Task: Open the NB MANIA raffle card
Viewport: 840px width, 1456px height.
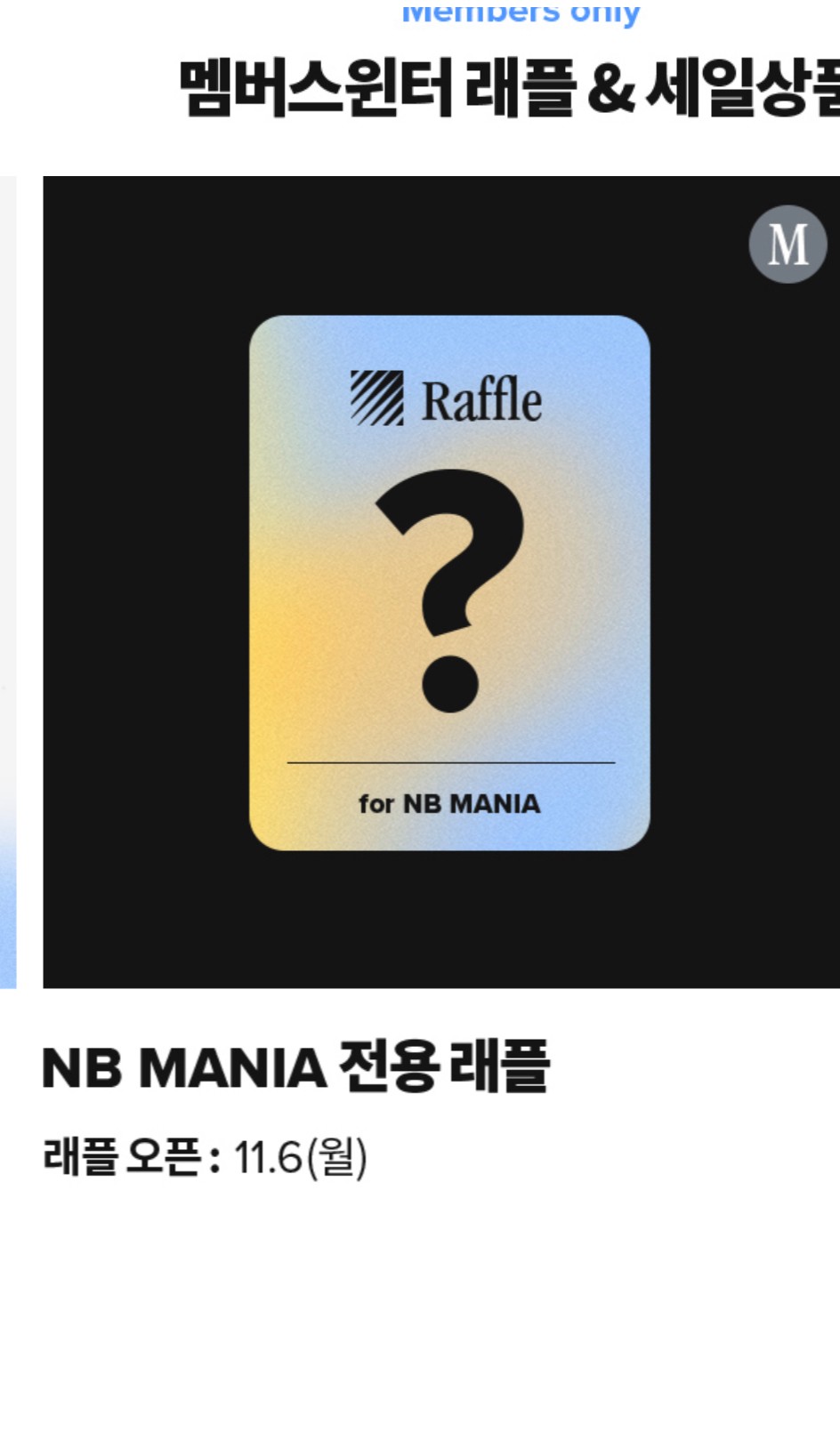Action: [x=448, y=583]
